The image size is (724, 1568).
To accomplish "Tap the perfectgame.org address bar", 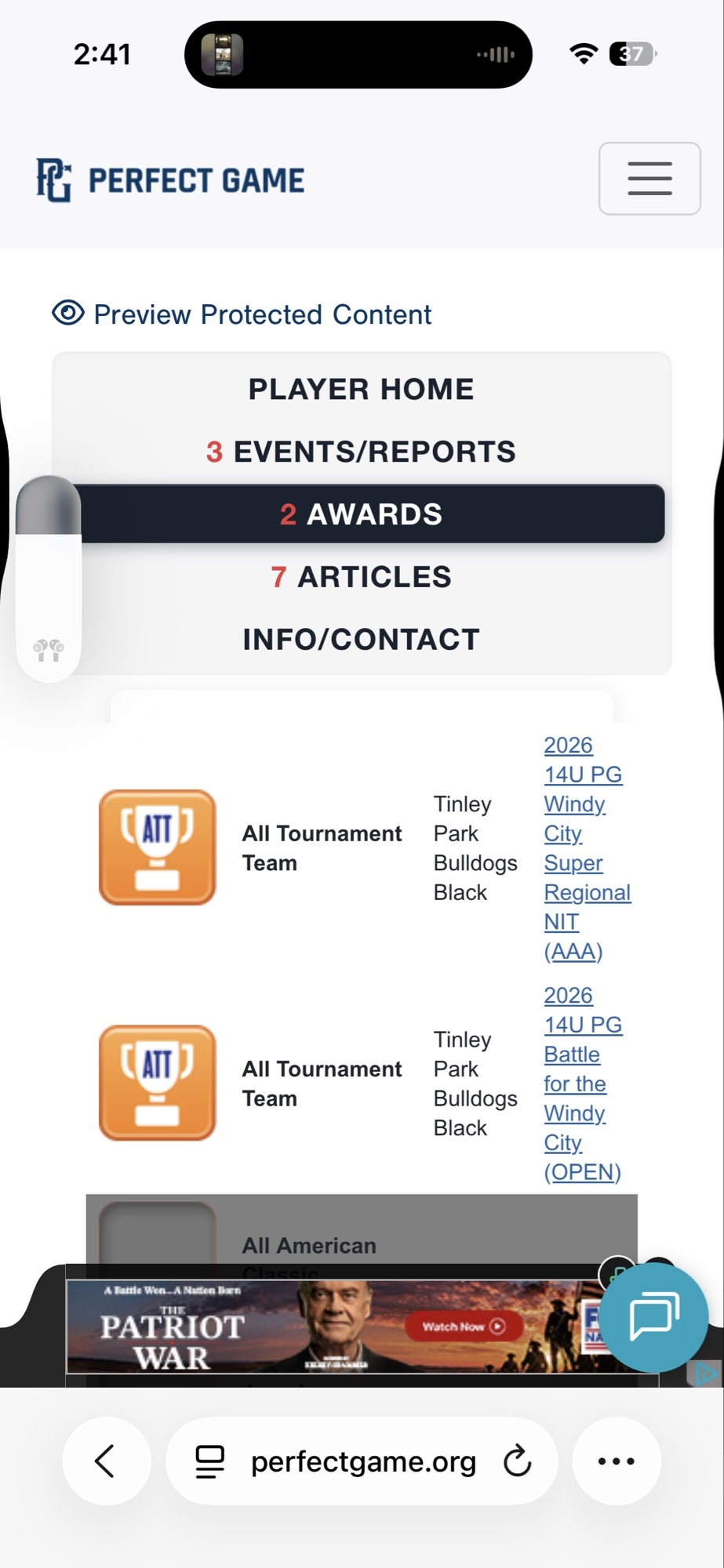I will (362, 1461).
